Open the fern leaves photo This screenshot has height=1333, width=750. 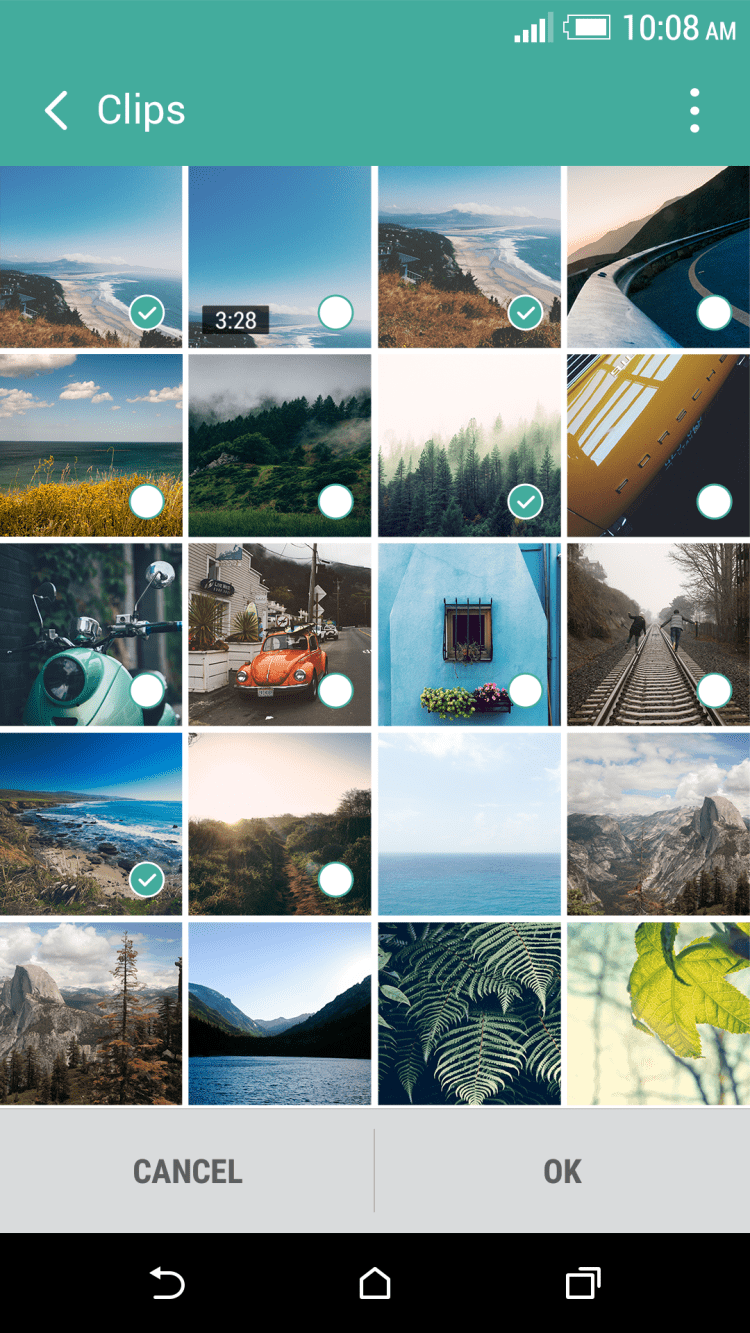click(469, 1013)
